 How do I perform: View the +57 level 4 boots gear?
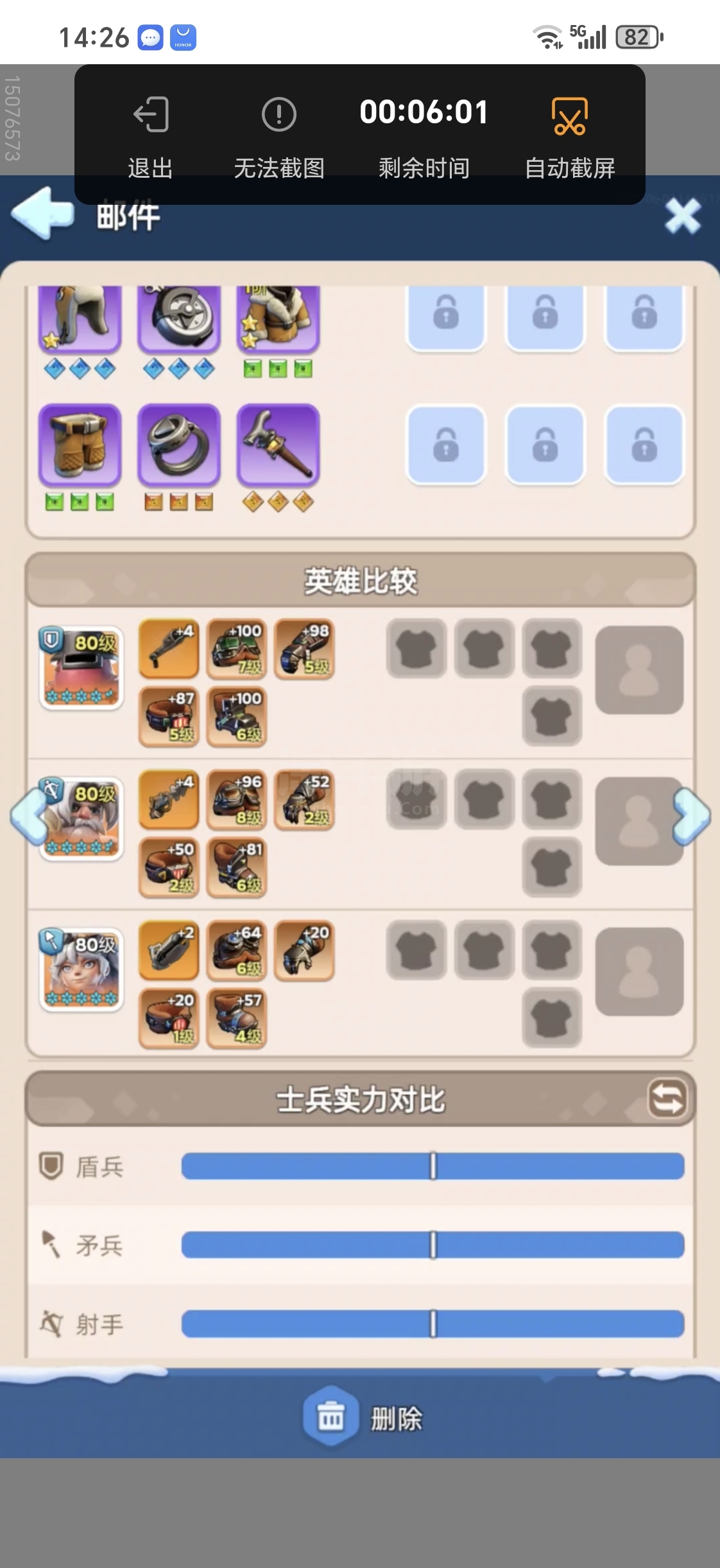(237, 1019)
